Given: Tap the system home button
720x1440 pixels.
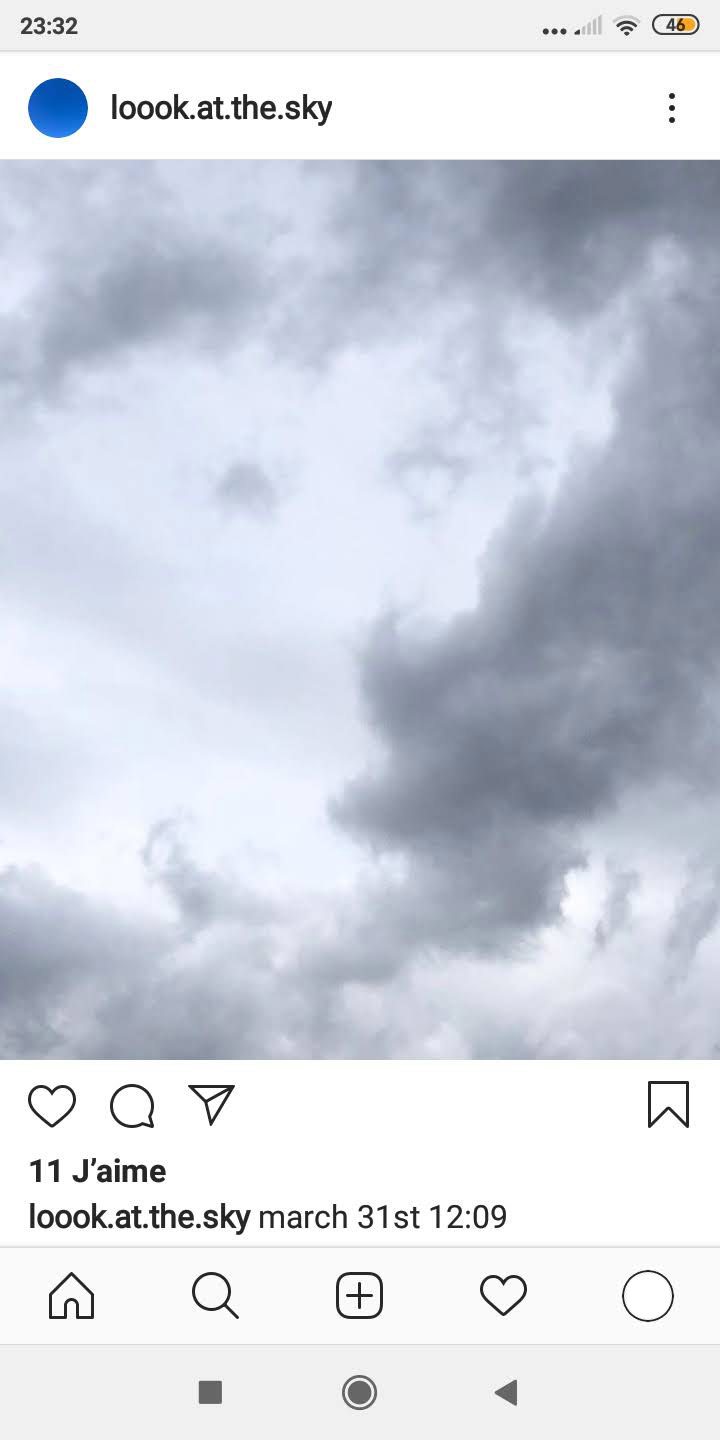Looking at the screenshot, I should point(359,1392).
